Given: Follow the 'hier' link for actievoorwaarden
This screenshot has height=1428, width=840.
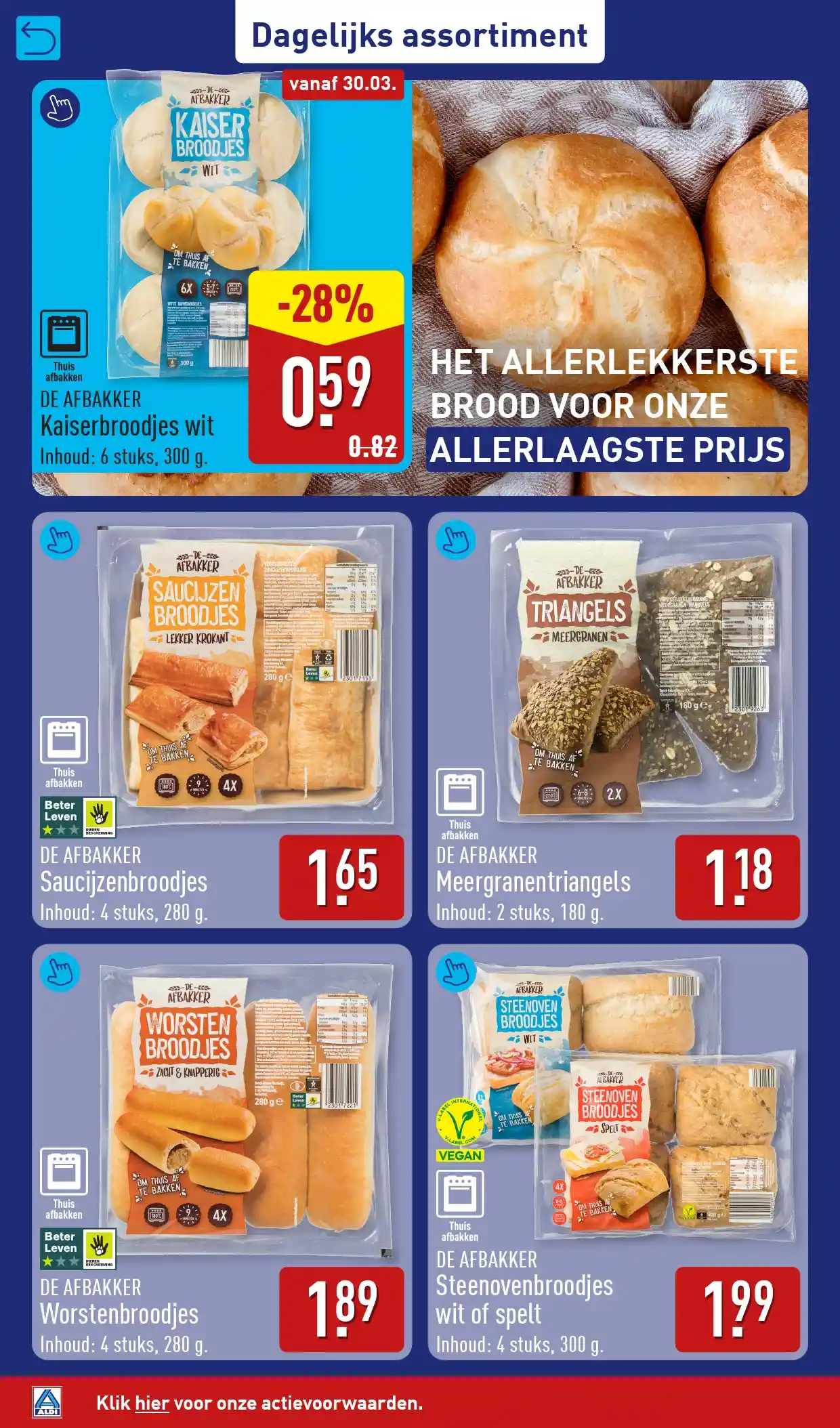Looking at the screenshot, I should coord(152,1403).
